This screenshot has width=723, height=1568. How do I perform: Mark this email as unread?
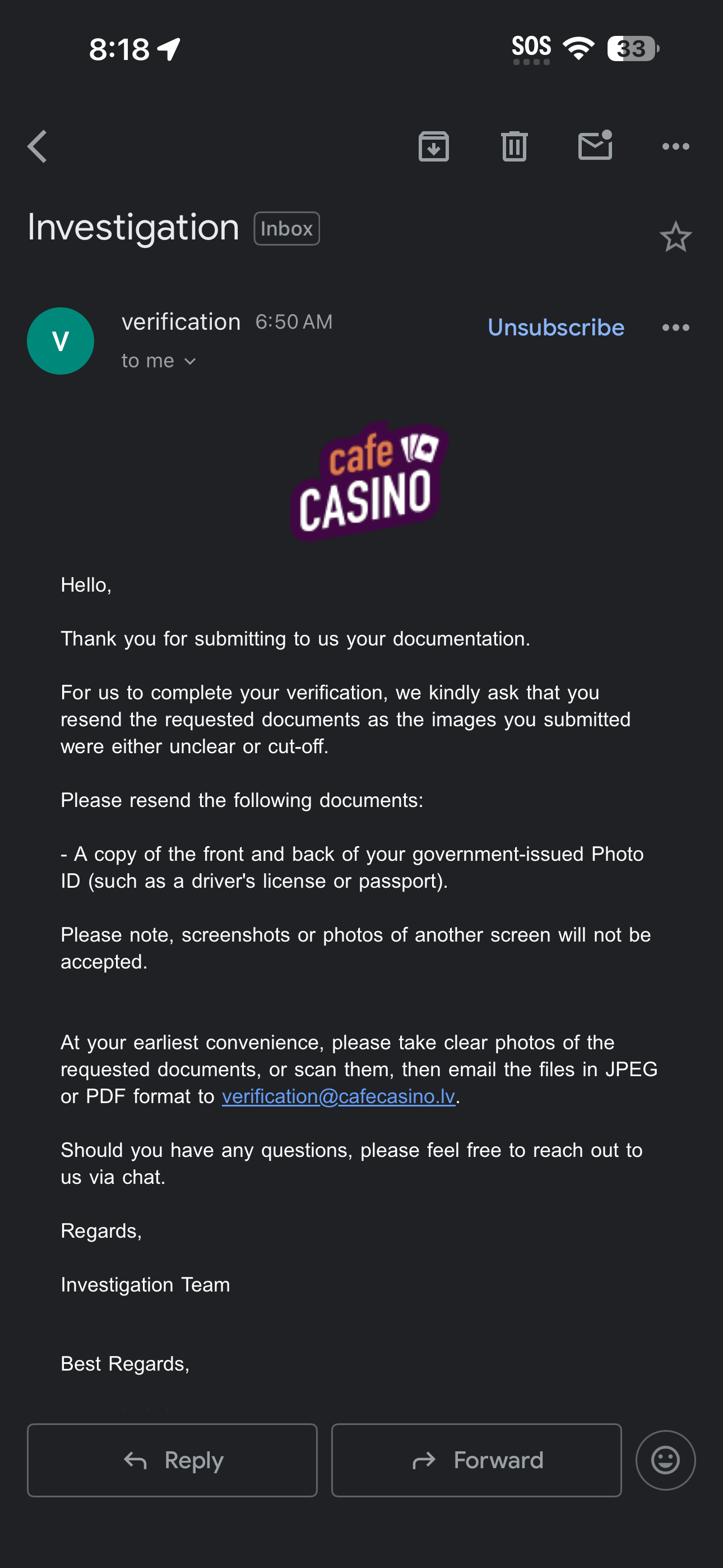[x=595, y=146]
